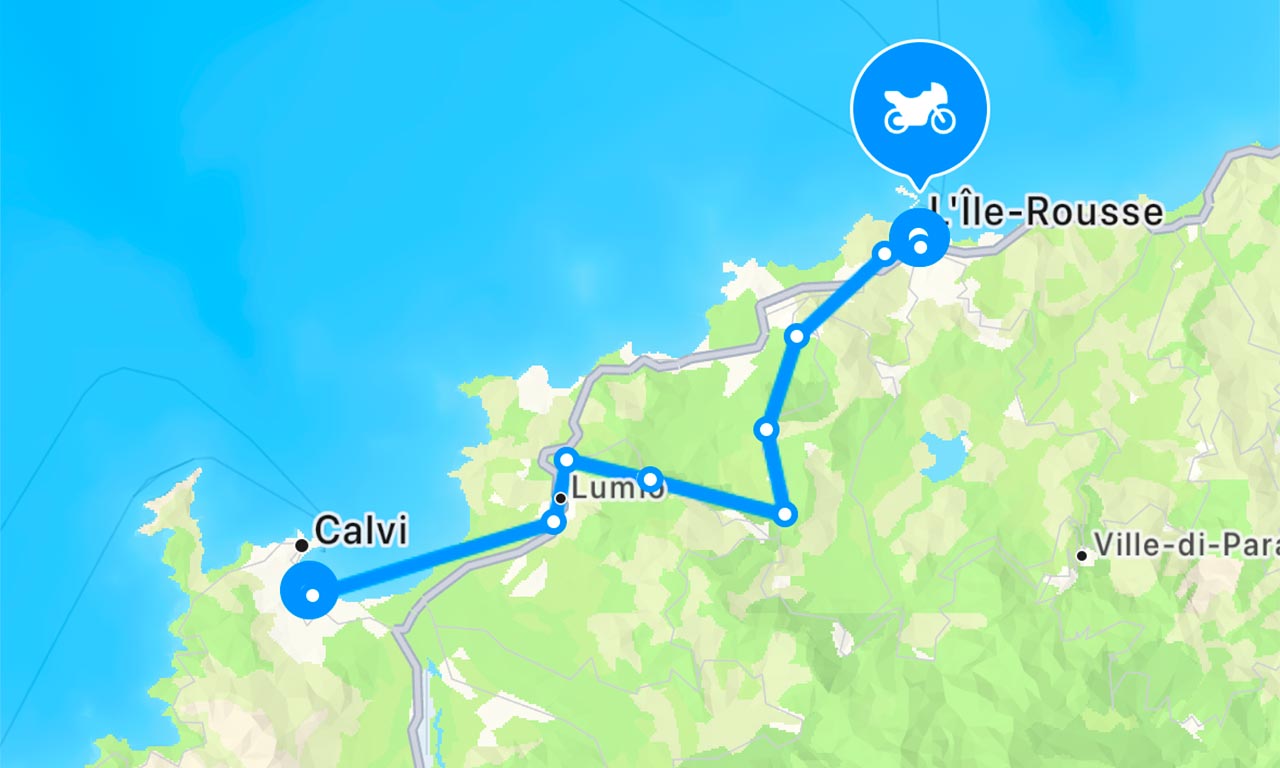The image size is (1280, 768).
Task: Select the route start marker at Calvi
Action: [x=310, y=592]
